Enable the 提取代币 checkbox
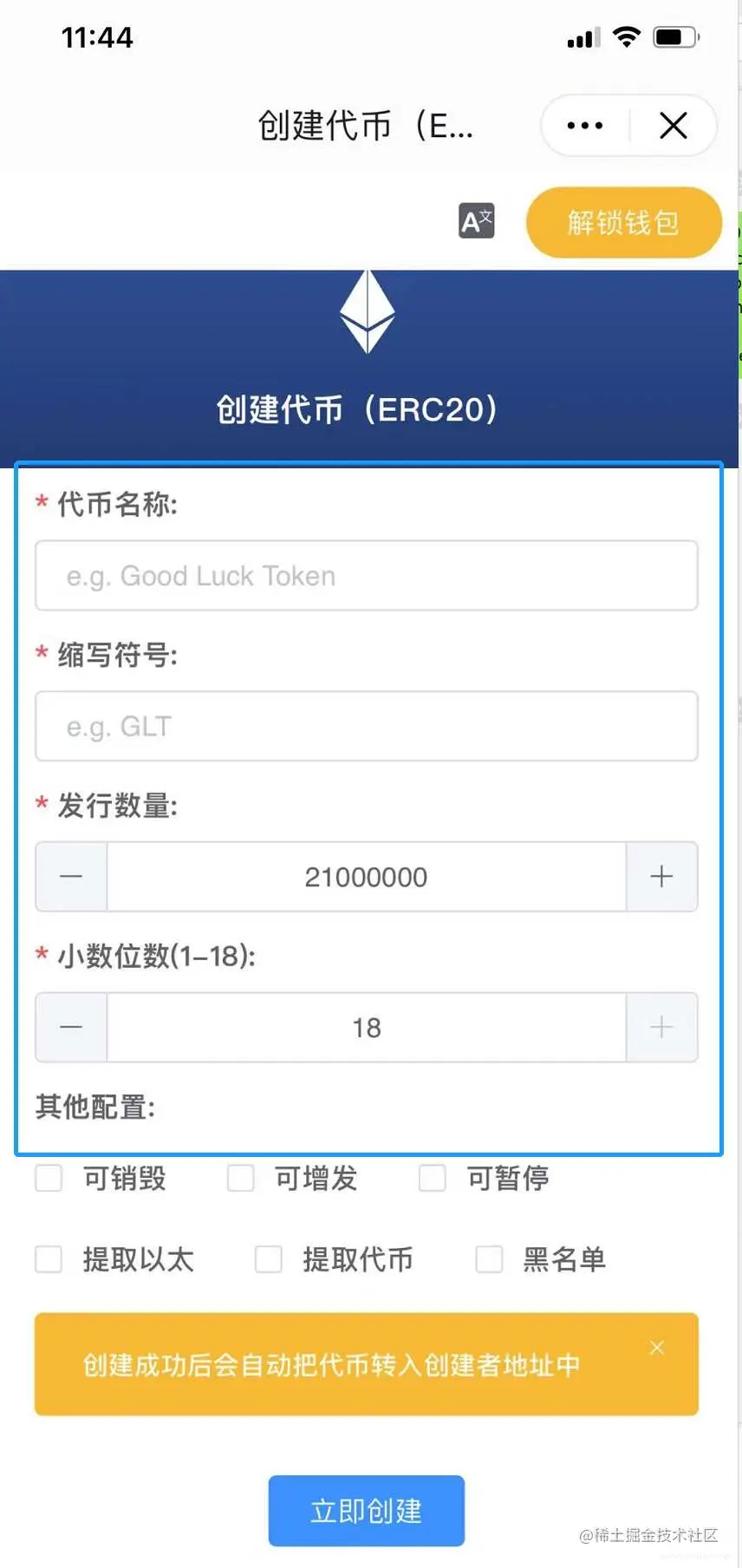The width and height of the screenshot is (742, 1568). (x=269, y=1259)
